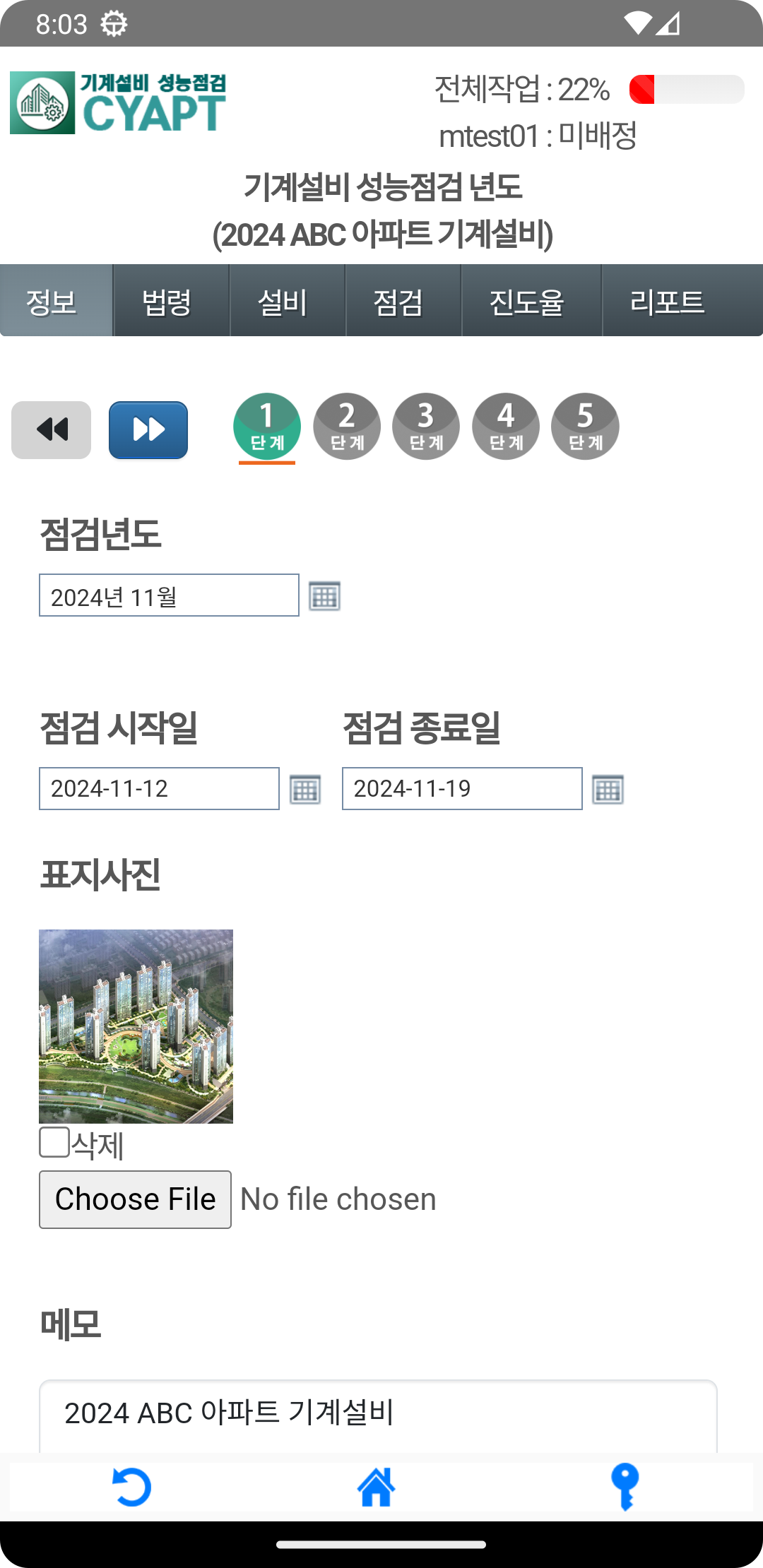The height and width of the screenshot is (1568, 763).
Task: Edit the 메모 text area
Action: (378, 1415)
